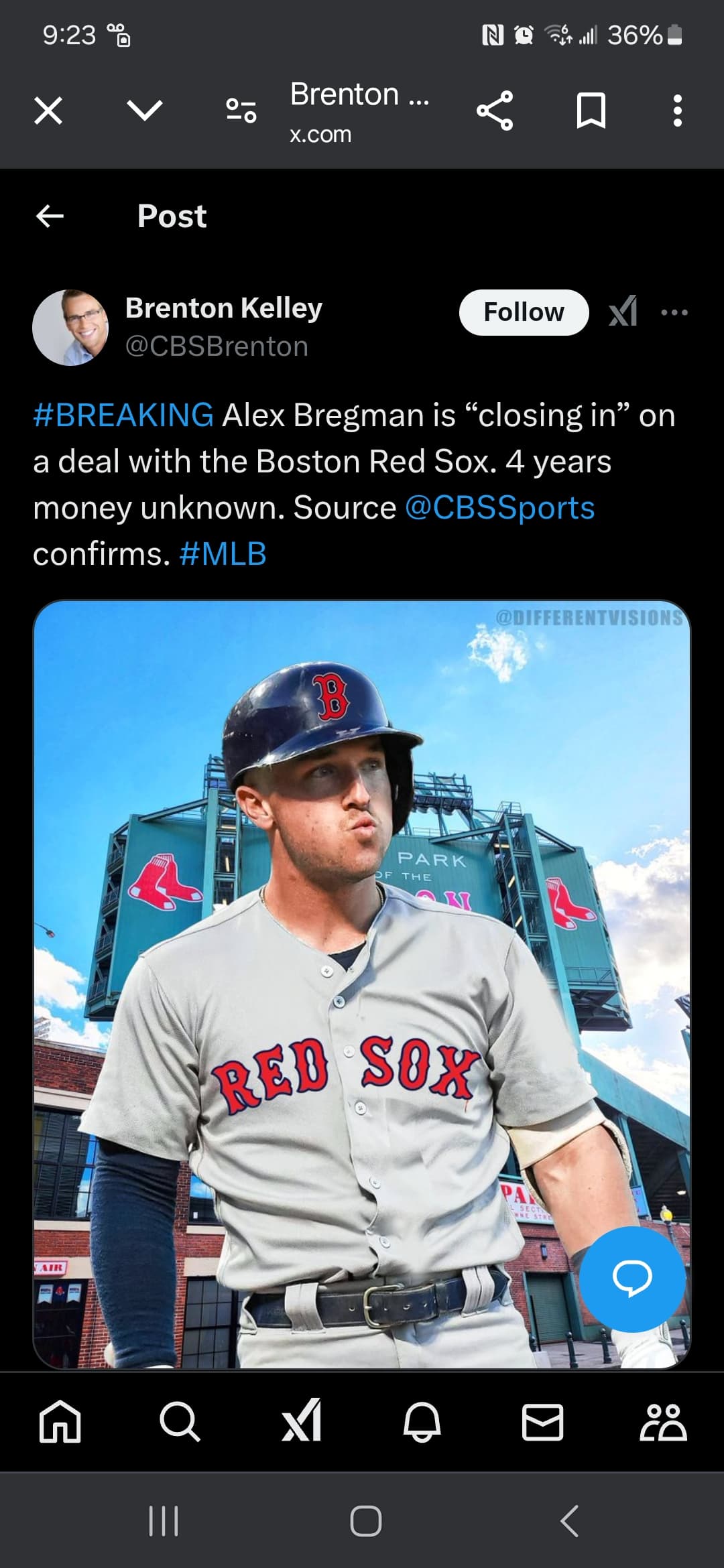Open site settings icon beside x.com

click(x=241, y=111)
